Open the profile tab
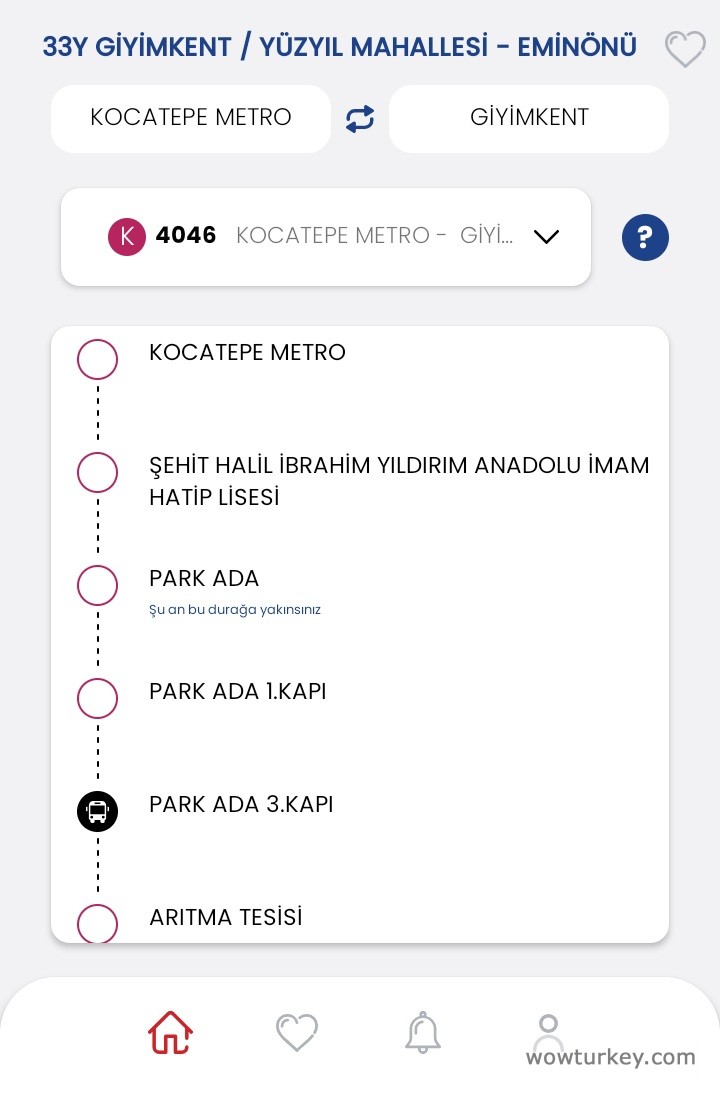The width and height of the screenshot is (720, 1104). [547, 1032]
